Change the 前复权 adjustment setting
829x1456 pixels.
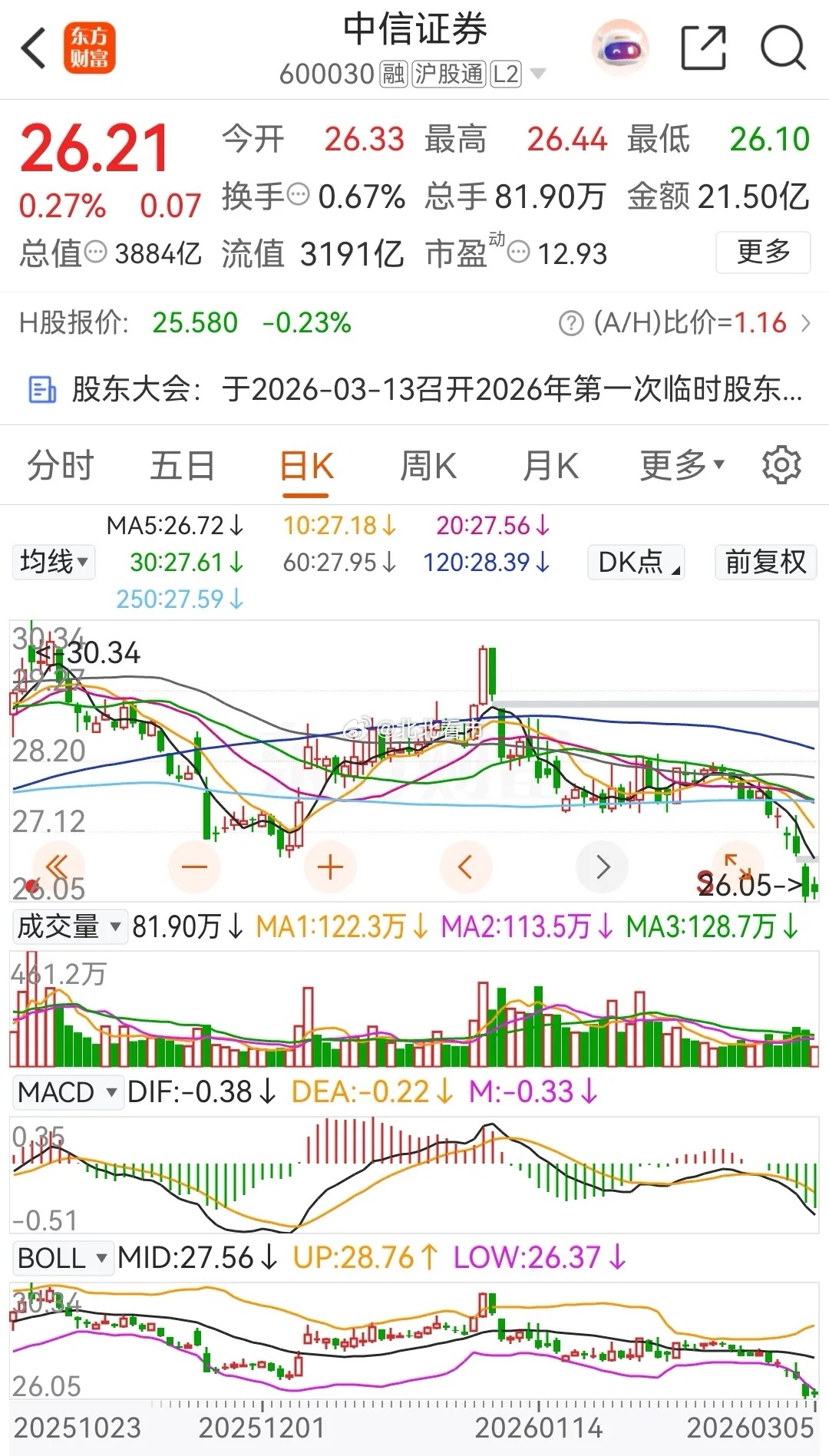click(x=765, y=562)
